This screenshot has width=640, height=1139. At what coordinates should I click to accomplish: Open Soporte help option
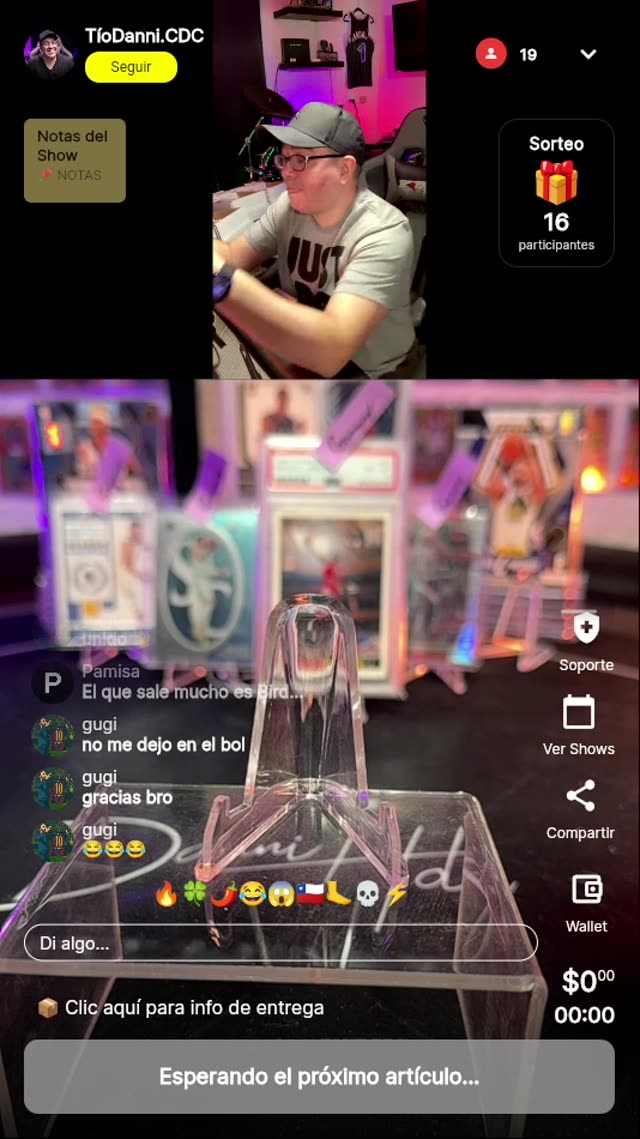(x=585, y=640)
